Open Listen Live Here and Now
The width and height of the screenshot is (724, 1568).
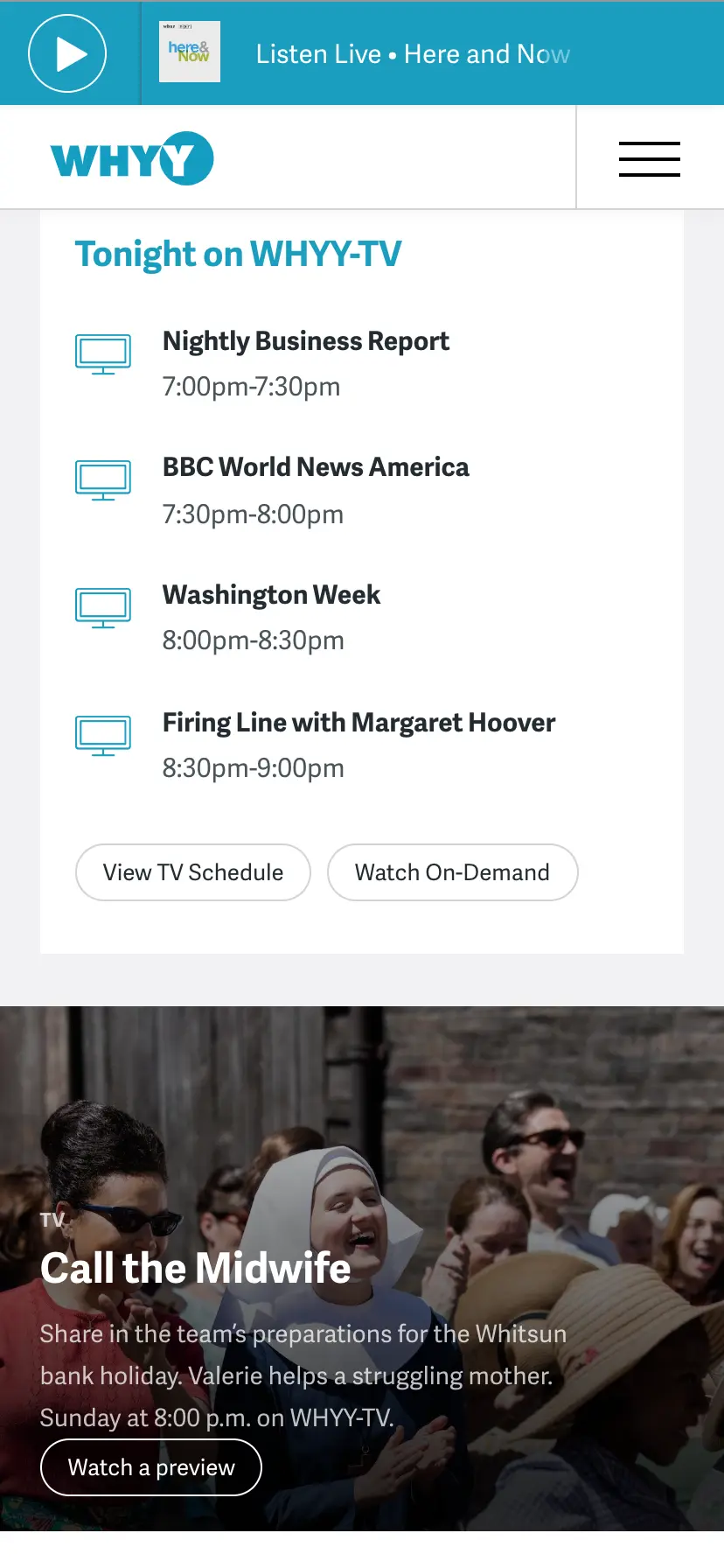pyautogui.click(x=413, y=54)
